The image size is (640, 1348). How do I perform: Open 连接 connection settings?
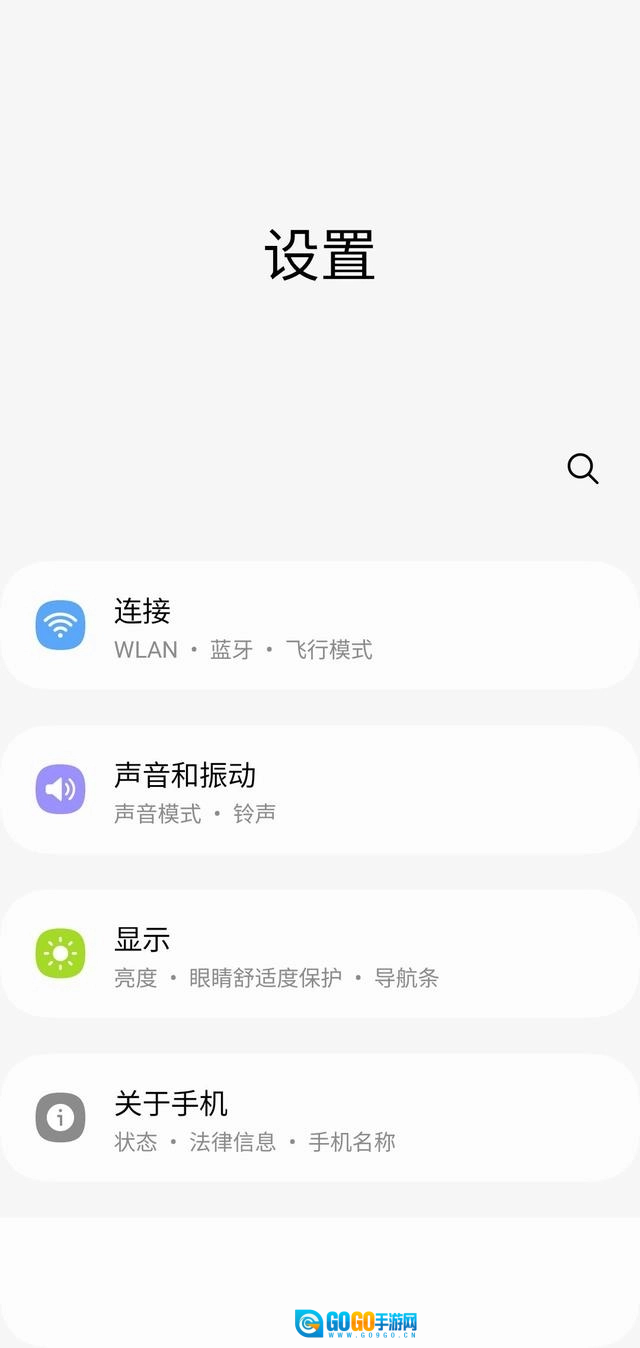[320, 626]
